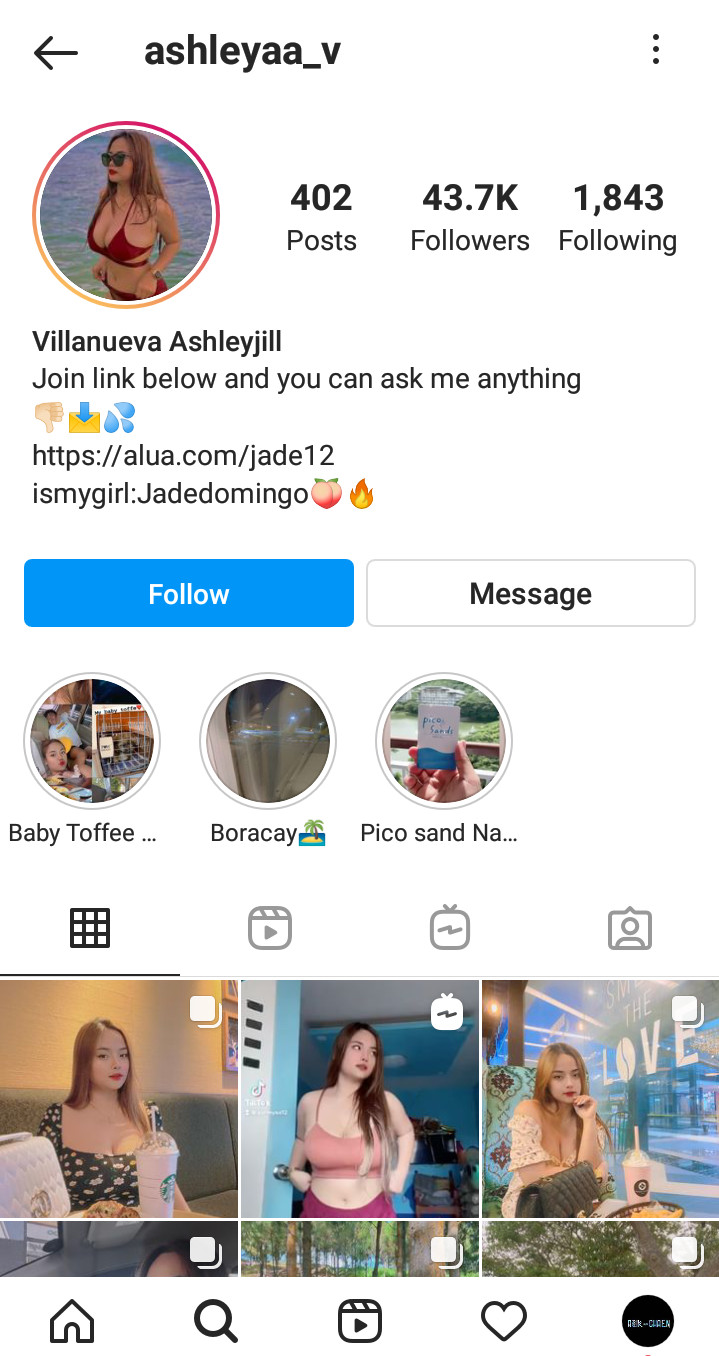Go back using the top arrow
Screen dimensions: 719x1356
(55, 52)
